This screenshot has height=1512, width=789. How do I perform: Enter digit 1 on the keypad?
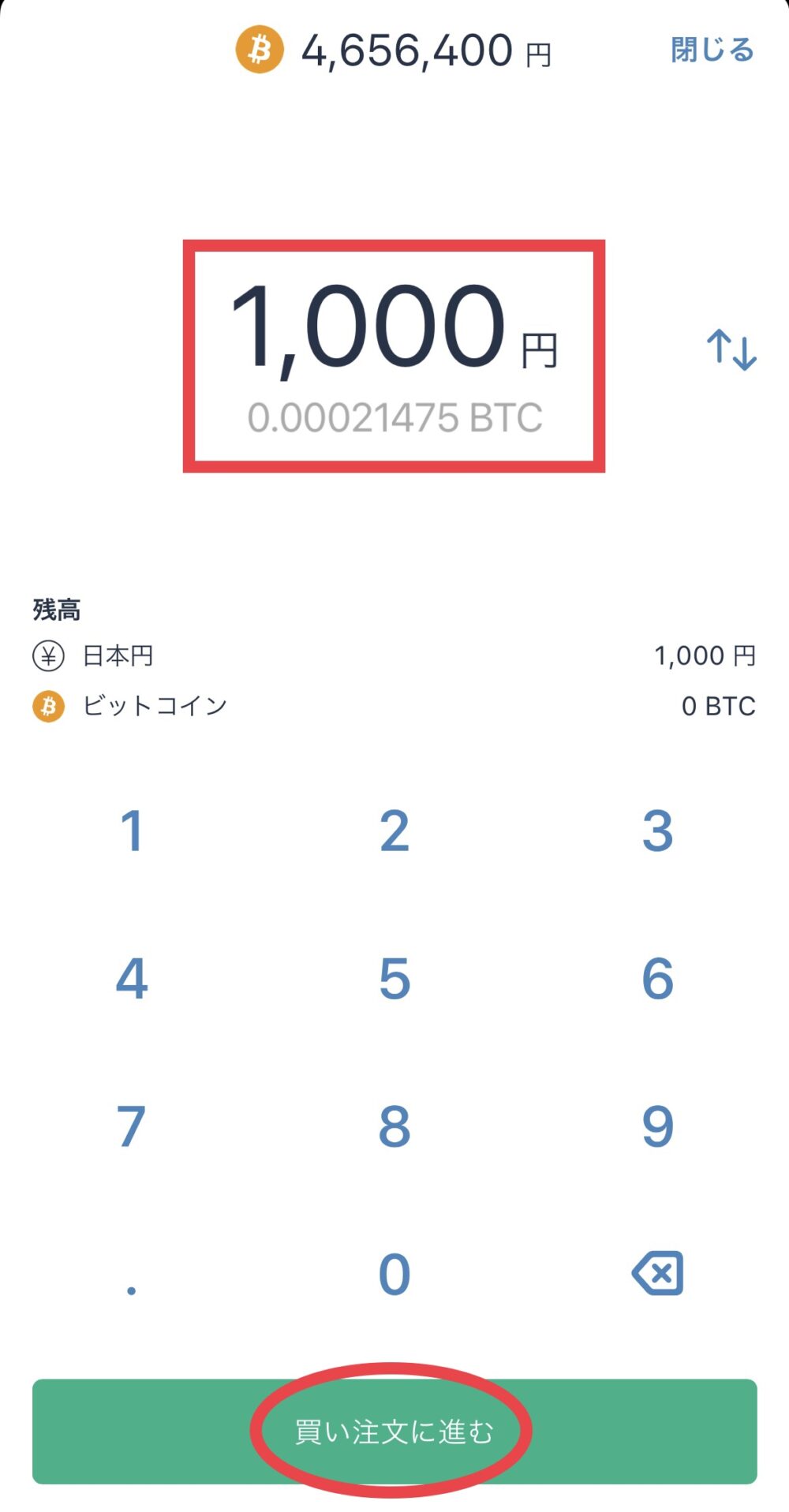[132, 831]
